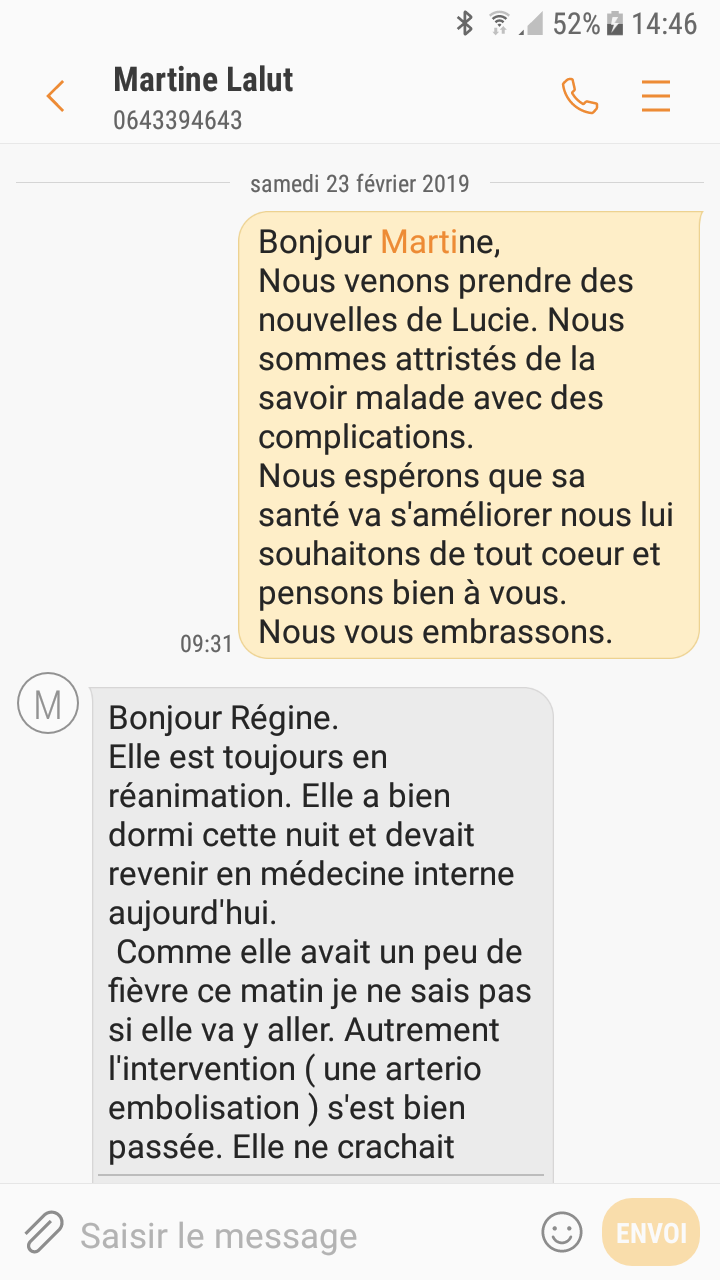The width and height of the screenshot is (720, 1280).
Task: Open Martine's contact avatar
Action: [x=47, y=704]
